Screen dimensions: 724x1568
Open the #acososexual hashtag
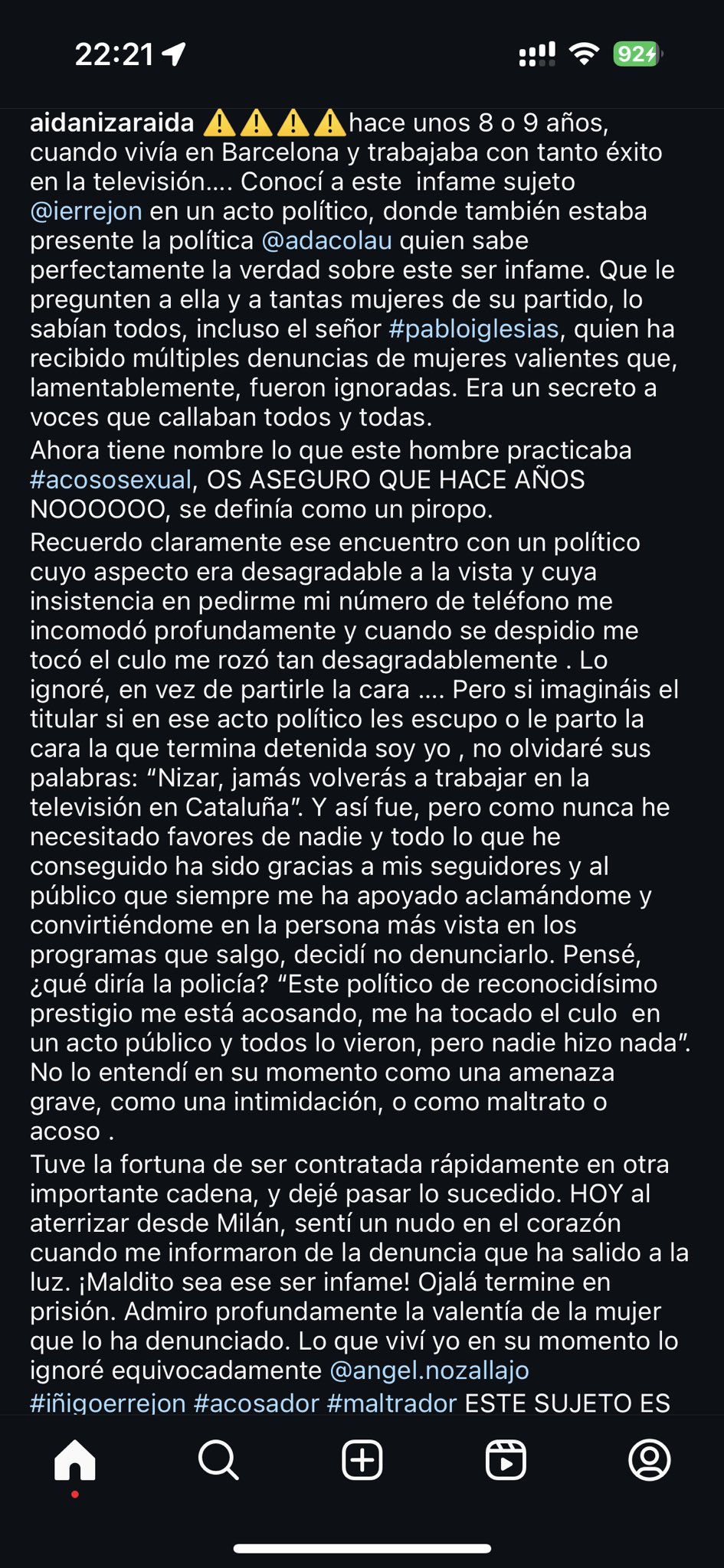[110, 479]
